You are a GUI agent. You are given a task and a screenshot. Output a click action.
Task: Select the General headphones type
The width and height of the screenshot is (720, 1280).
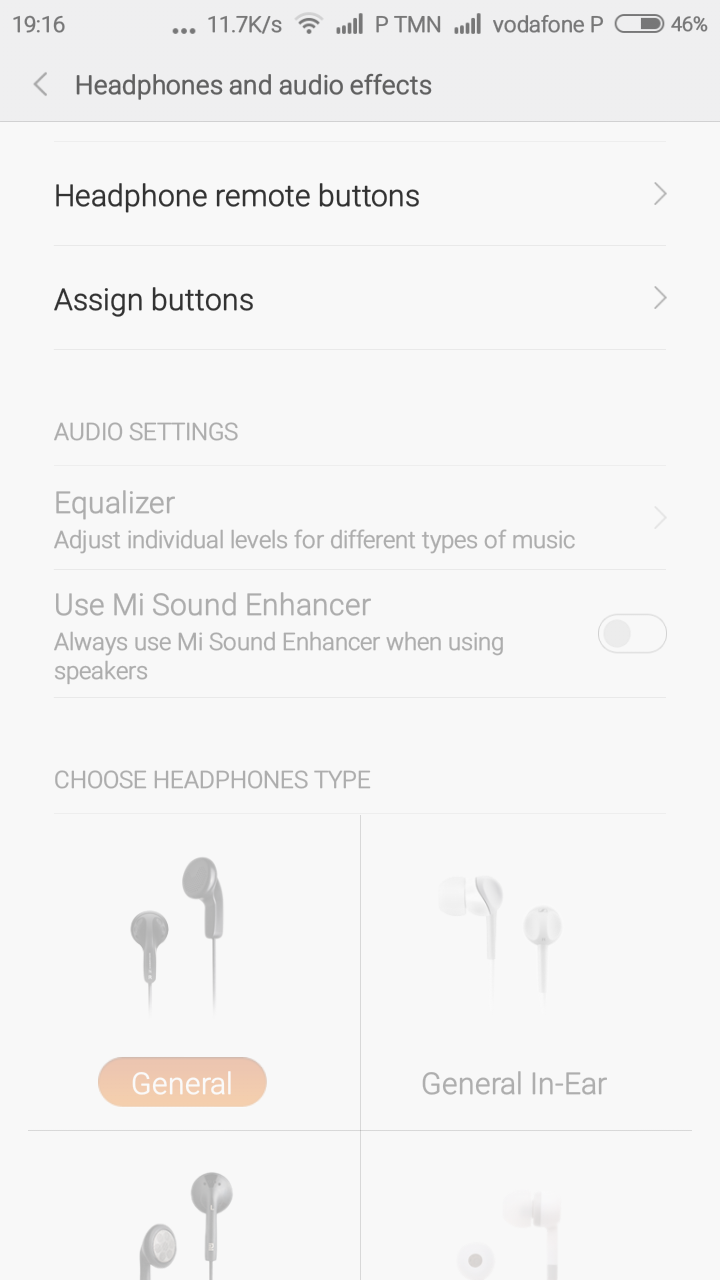pos(182,1082)
